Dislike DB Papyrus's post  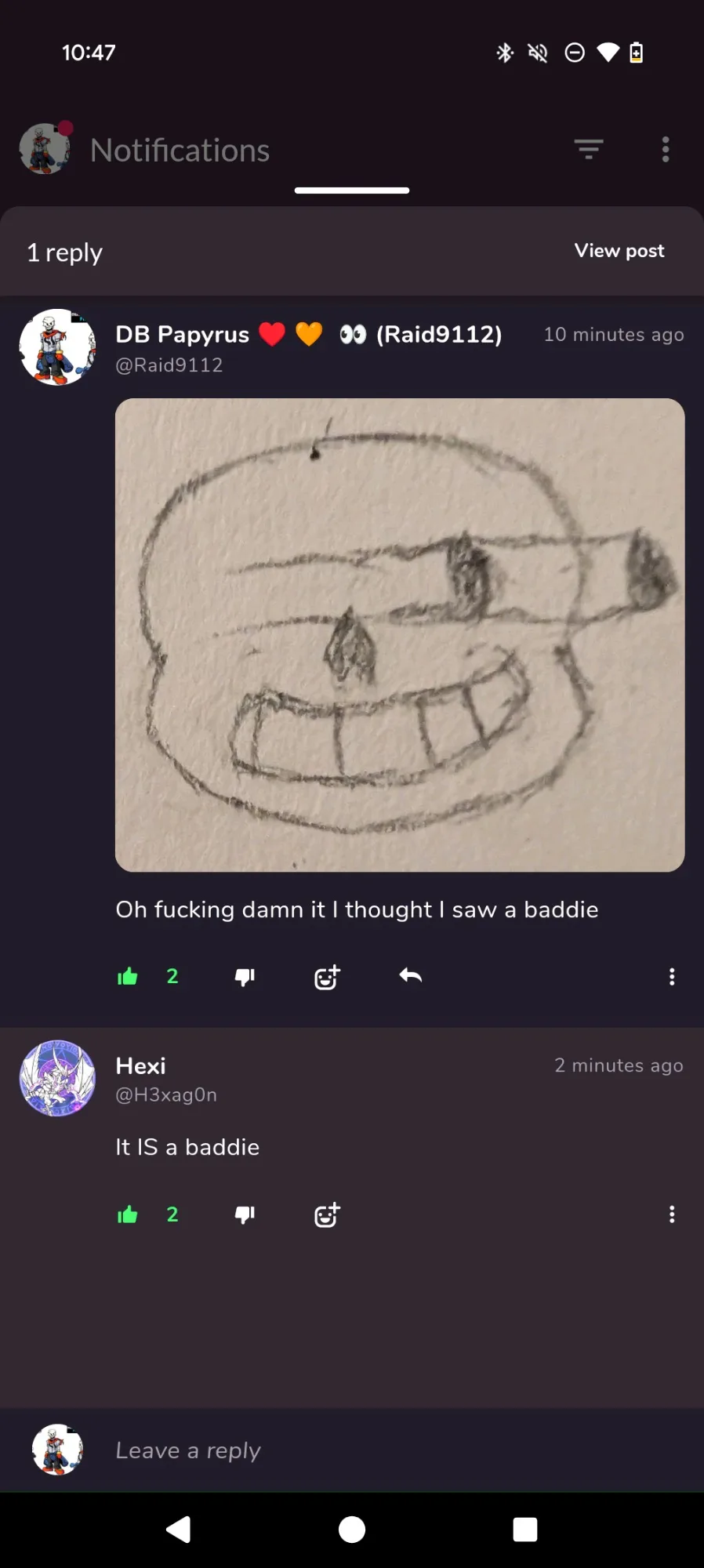(x=245, y=976)
